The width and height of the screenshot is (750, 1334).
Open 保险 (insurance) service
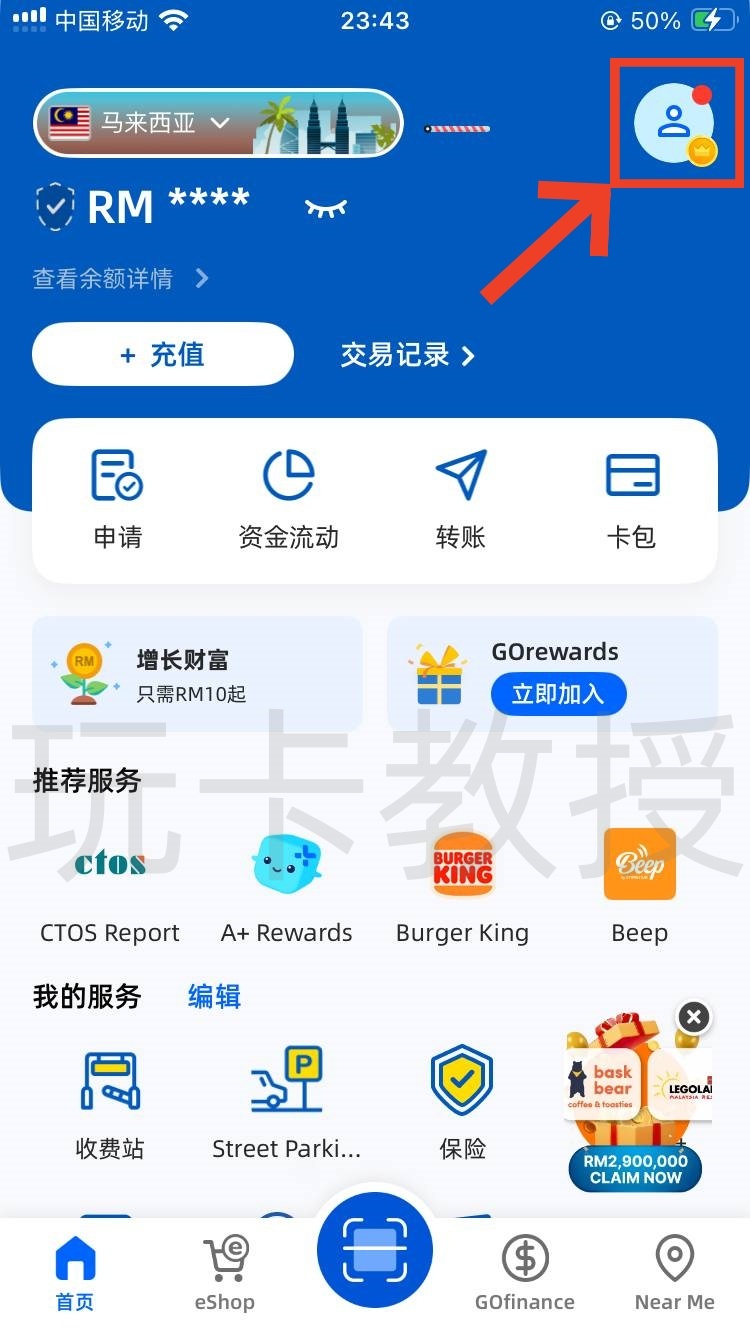pyautogui.click(x=461, y=1080)
